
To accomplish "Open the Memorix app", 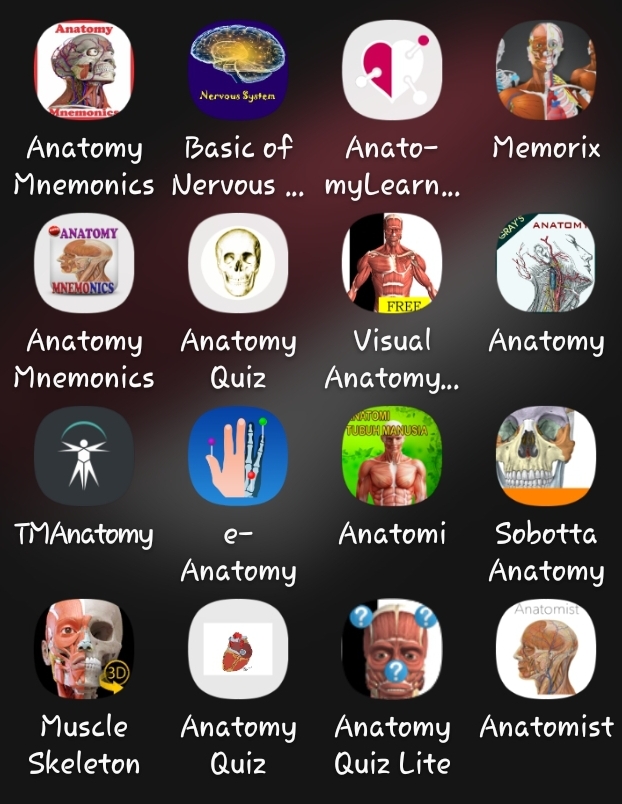I will pyautogui.click(x=546, y=70).
